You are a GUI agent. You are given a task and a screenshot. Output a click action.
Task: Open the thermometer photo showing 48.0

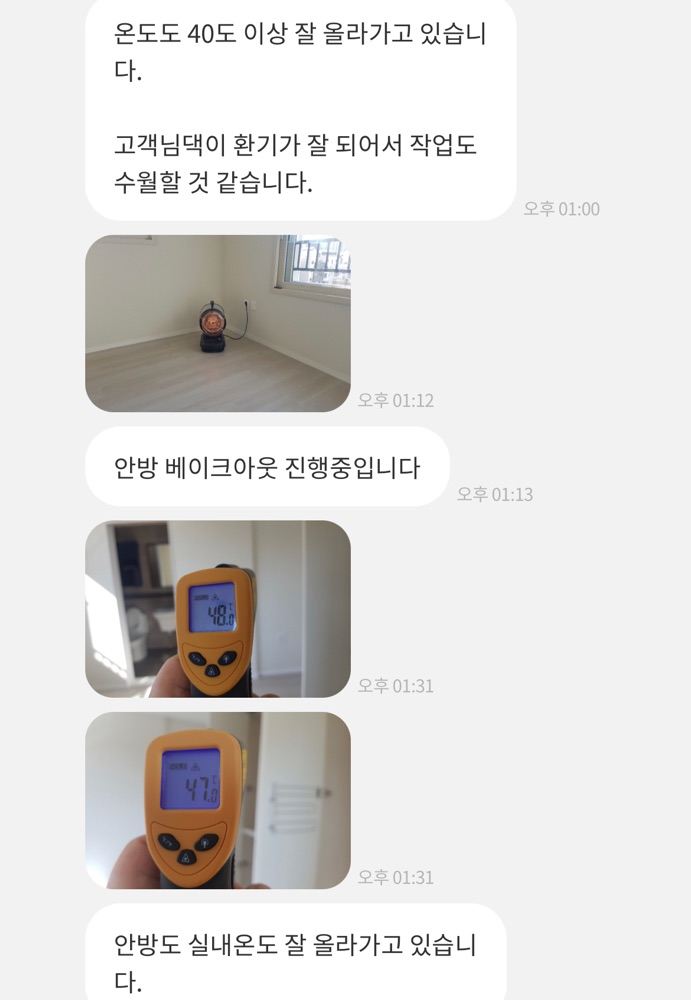[x=218, y=609]
